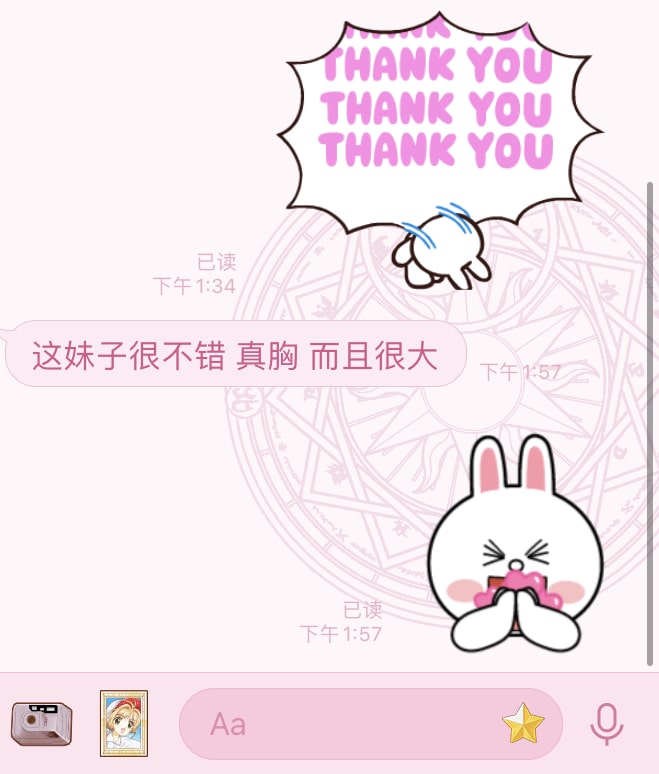659x774 pixels.
Task: Tap the Aa message input field
Action: 340,723
